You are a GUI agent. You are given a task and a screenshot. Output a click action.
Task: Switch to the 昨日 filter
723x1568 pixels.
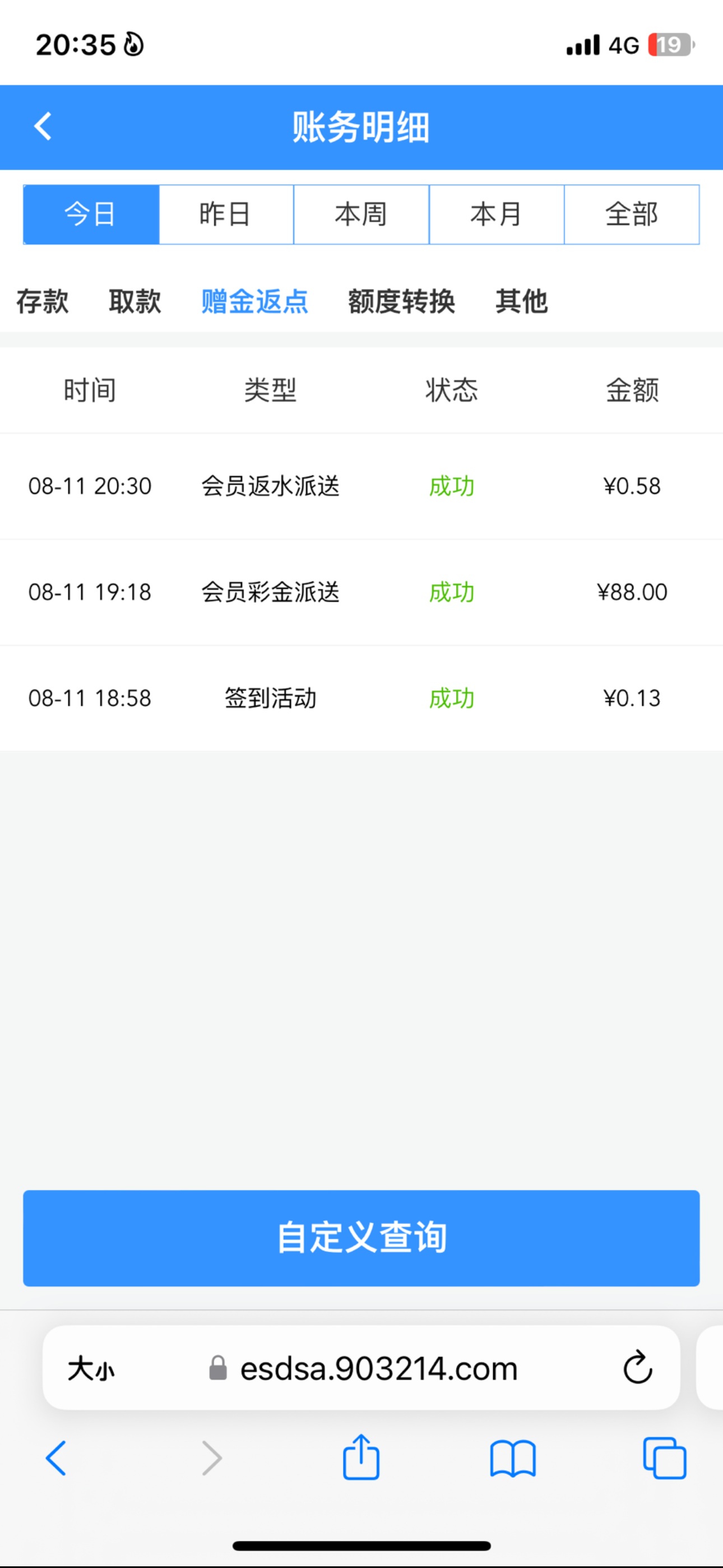[x=226, y=214]
